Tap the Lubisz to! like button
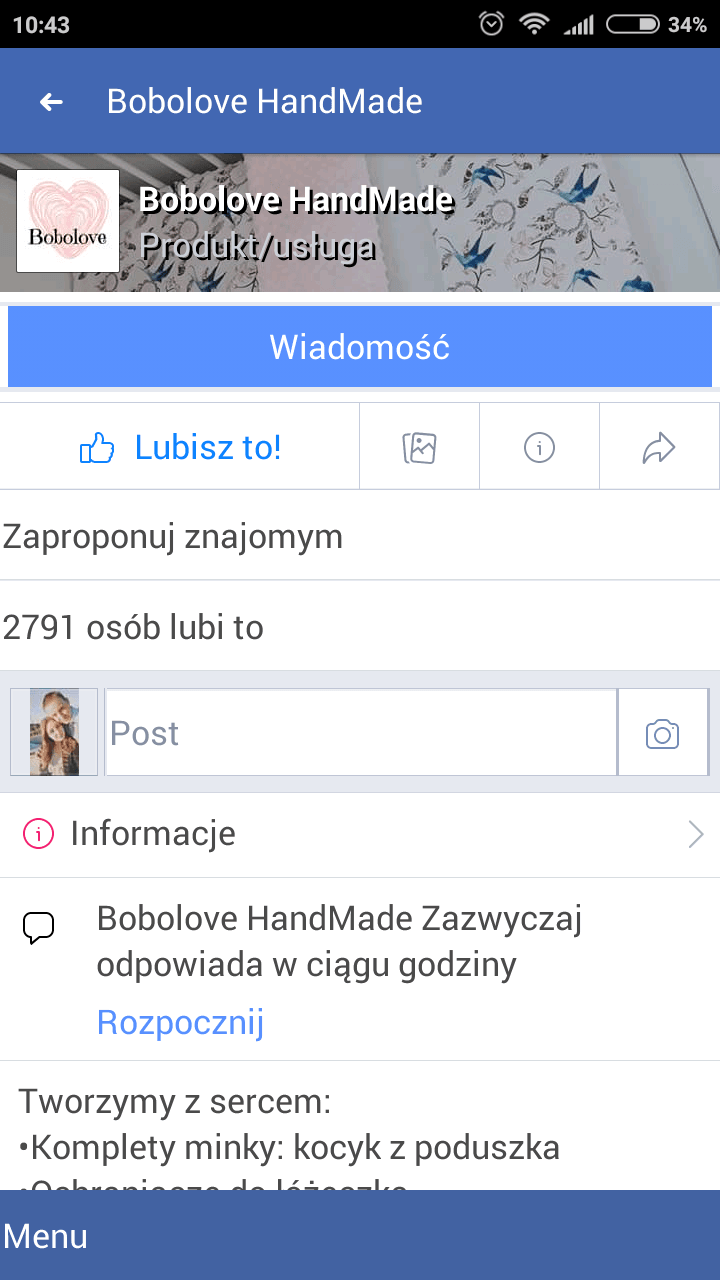Viewport: 720px width, 1280px height. [180, 447]
